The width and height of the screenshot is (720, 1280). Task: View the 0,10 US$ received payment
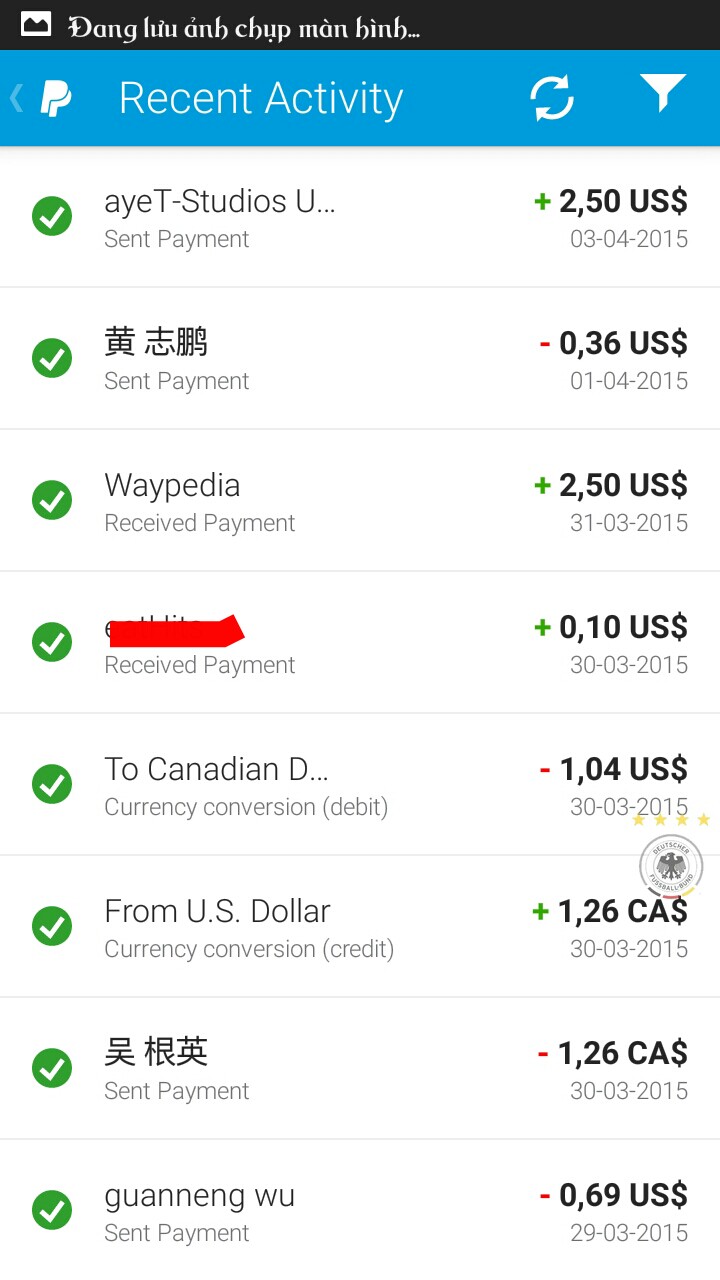point(360,643)
